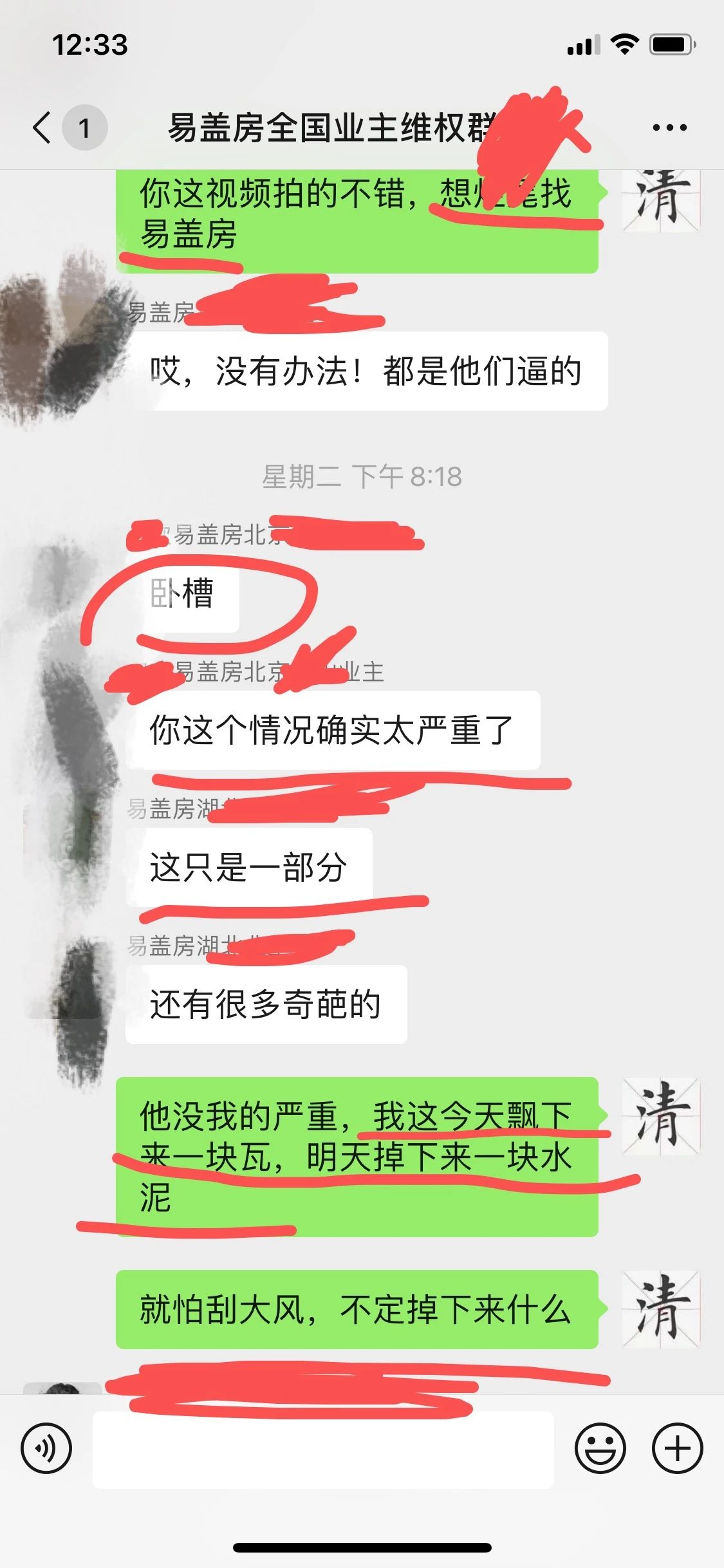The width and height of the screenshot is (724, 1568).
Task: Switch to voice message input
Action: coord(46,1449)
